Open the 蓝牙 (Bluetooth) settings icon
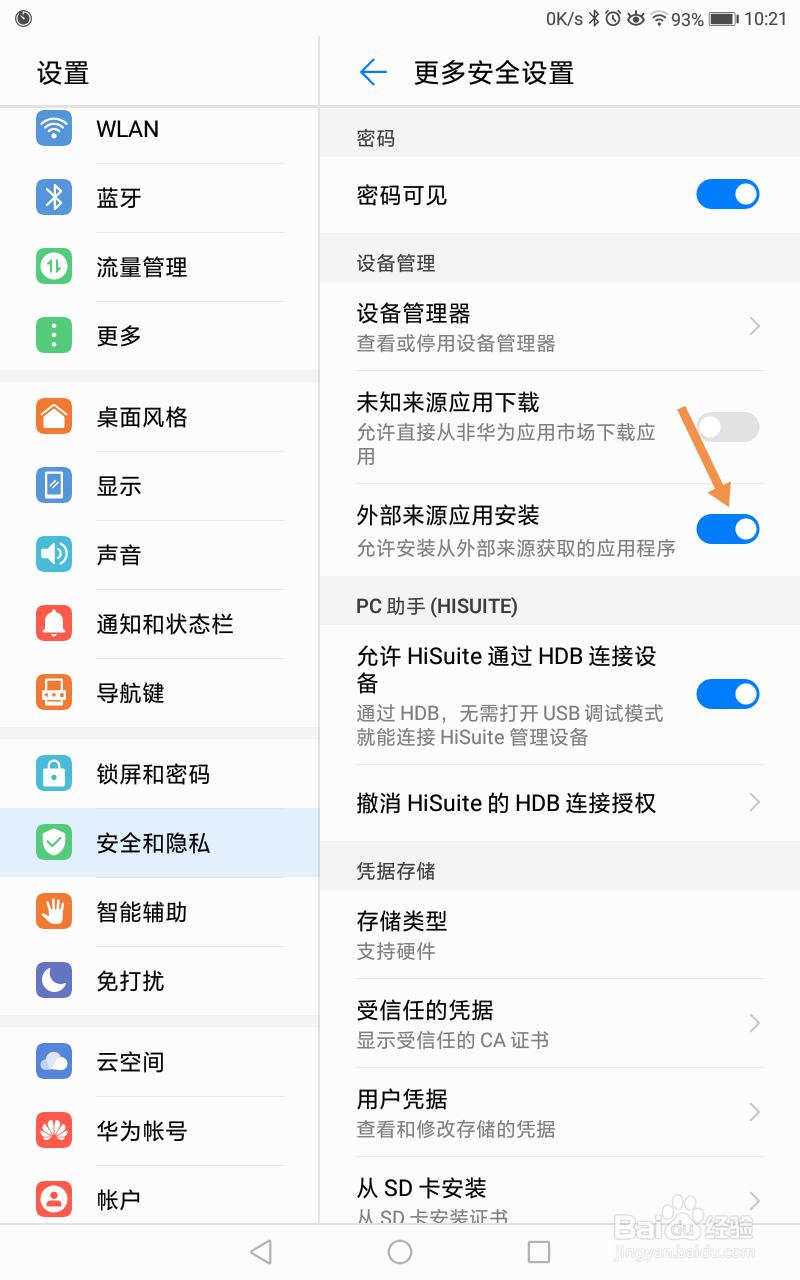Image resolution: width=800 pixels, height=1280 pixels. [x=53, y=198]
